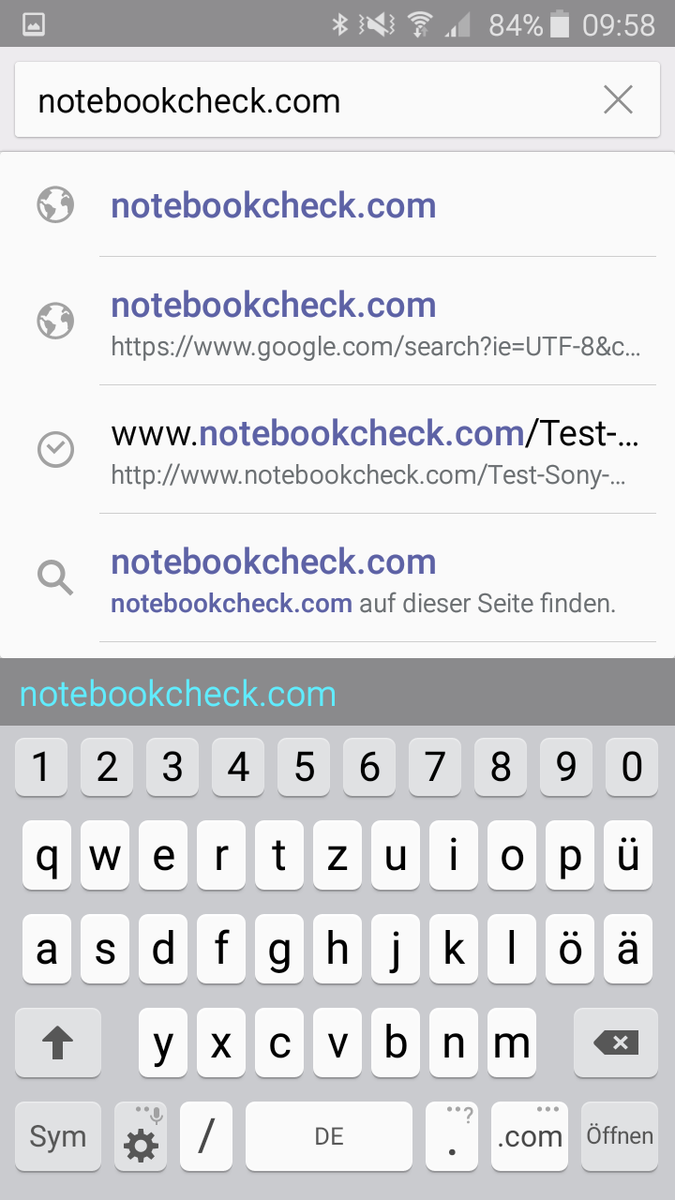Toggle the shift key

58,1043
